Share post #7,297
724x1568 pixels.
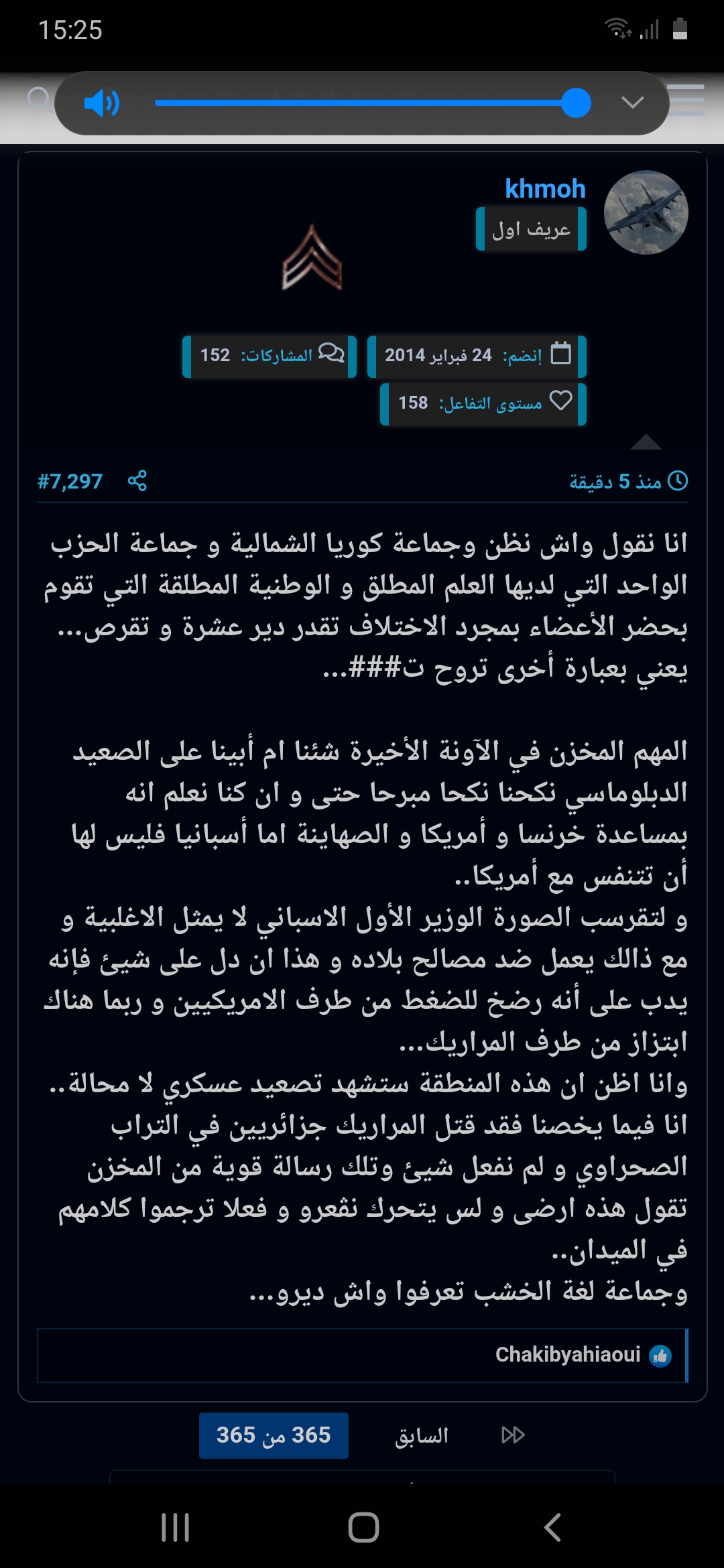pos(137,480)
